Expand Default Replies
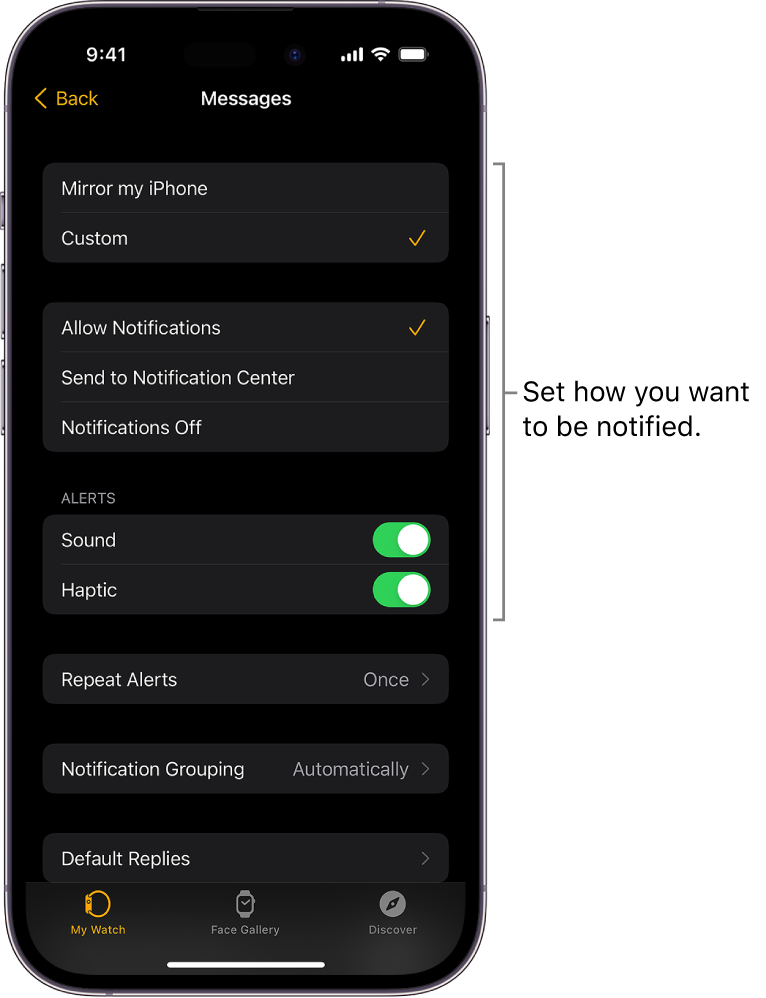 [x=245, y=858]
